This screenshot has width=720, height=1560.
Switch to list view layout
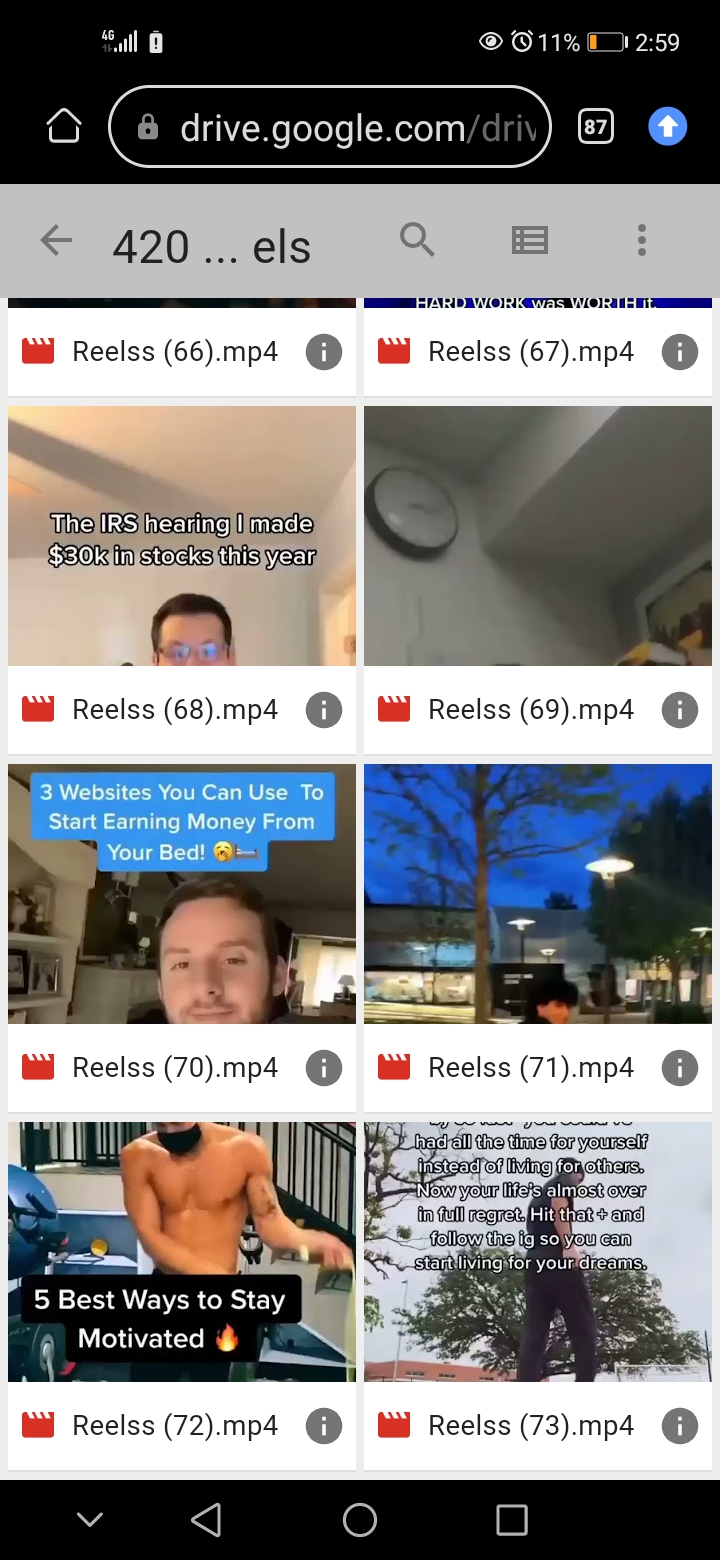(529, 240)
